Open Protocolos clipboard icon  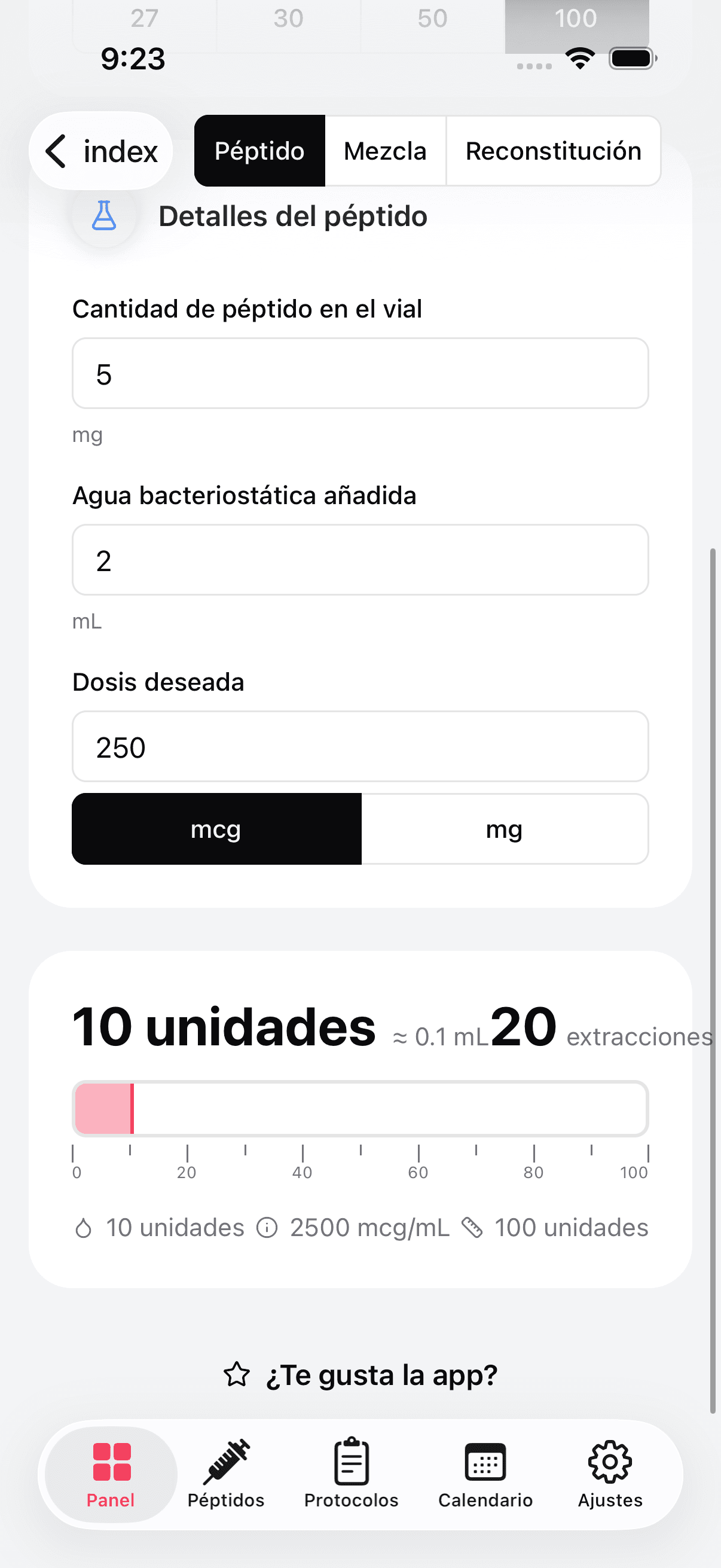tap(350, 1459)
